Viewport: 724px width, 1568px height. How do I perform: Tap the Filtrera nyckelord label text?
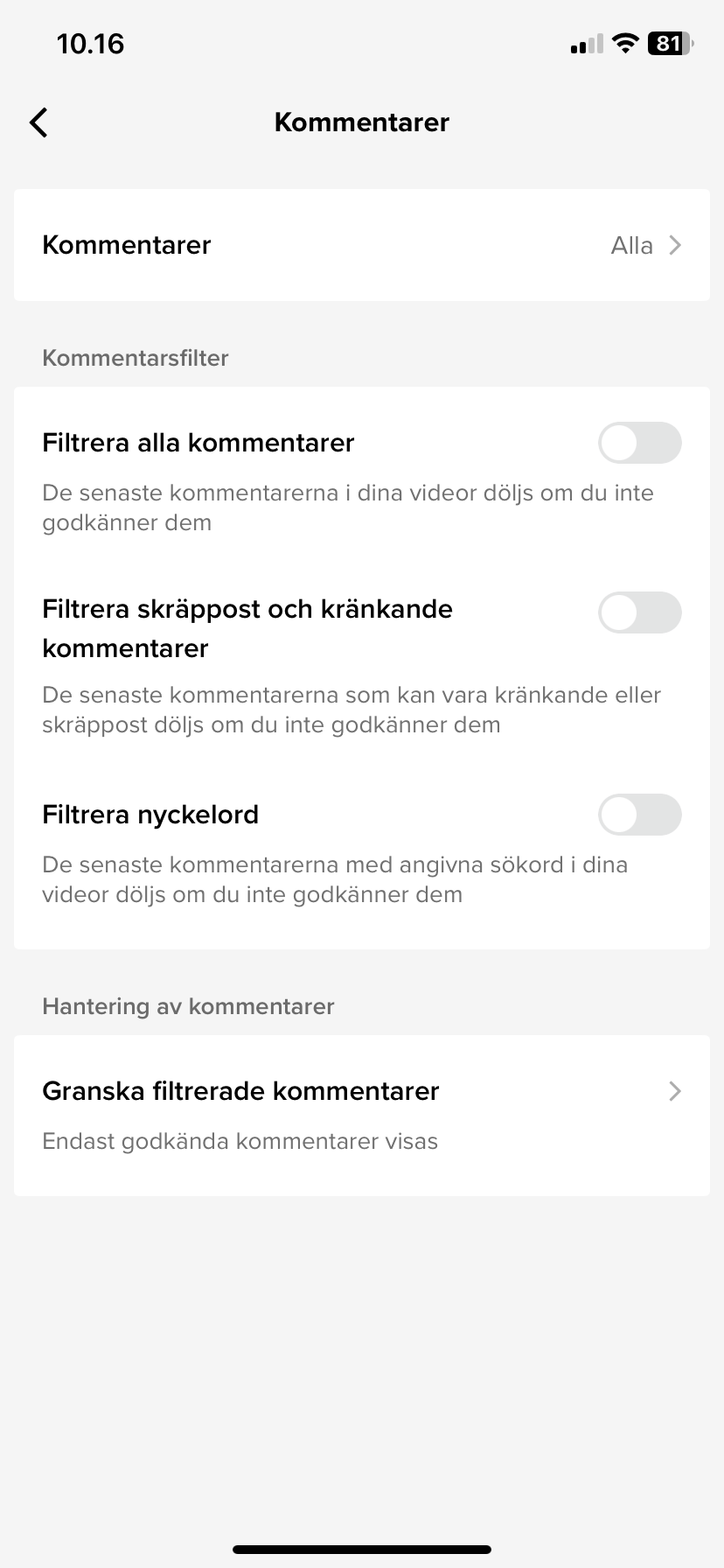(150, 815)
